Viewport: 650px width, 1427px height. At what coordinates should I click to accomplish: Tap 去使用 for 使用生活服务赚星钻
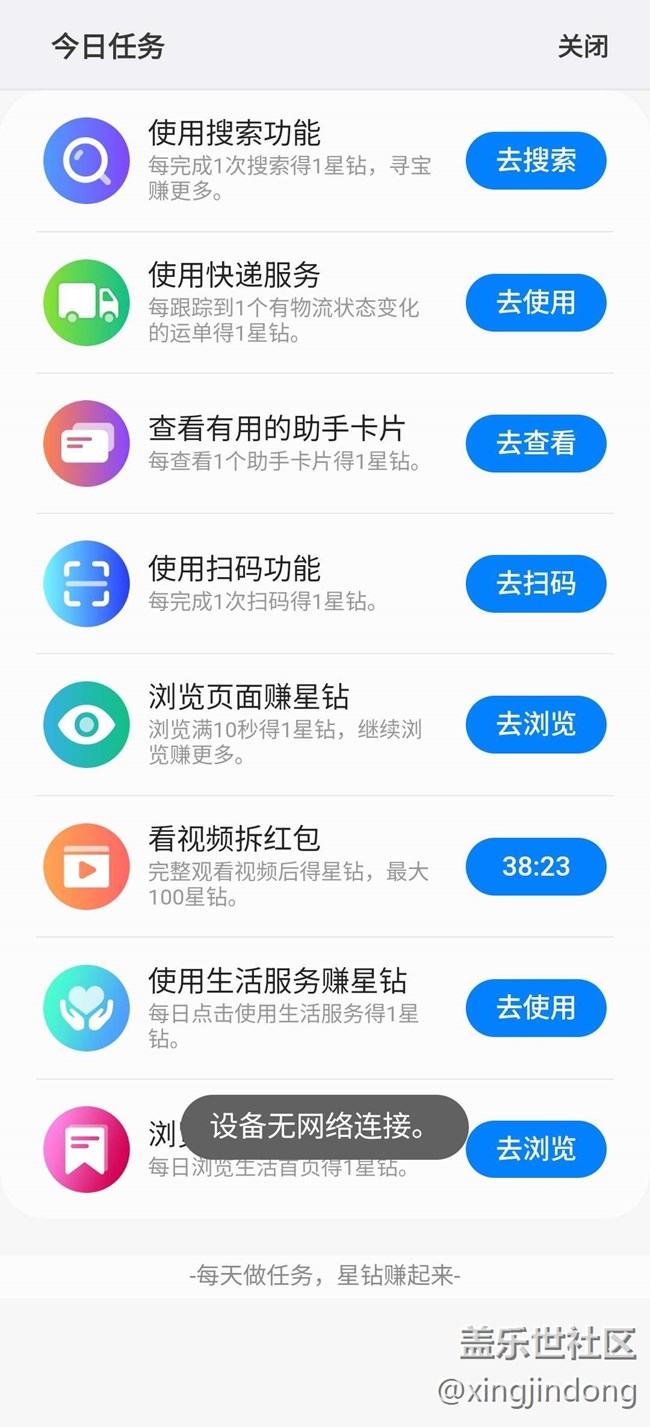point(536,1007)
